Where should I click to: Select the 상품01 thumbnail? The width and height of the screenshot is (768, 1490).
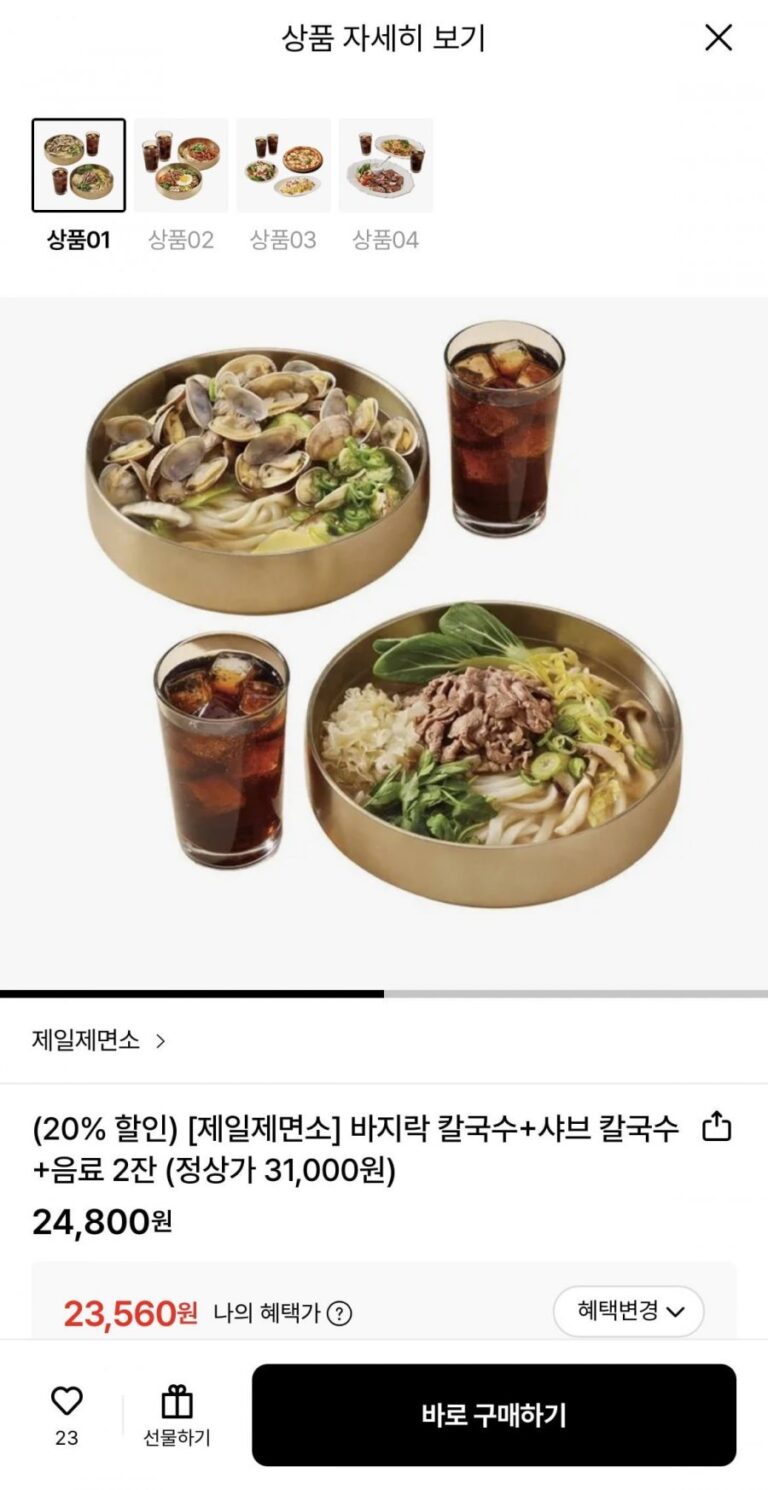(78, 166)
